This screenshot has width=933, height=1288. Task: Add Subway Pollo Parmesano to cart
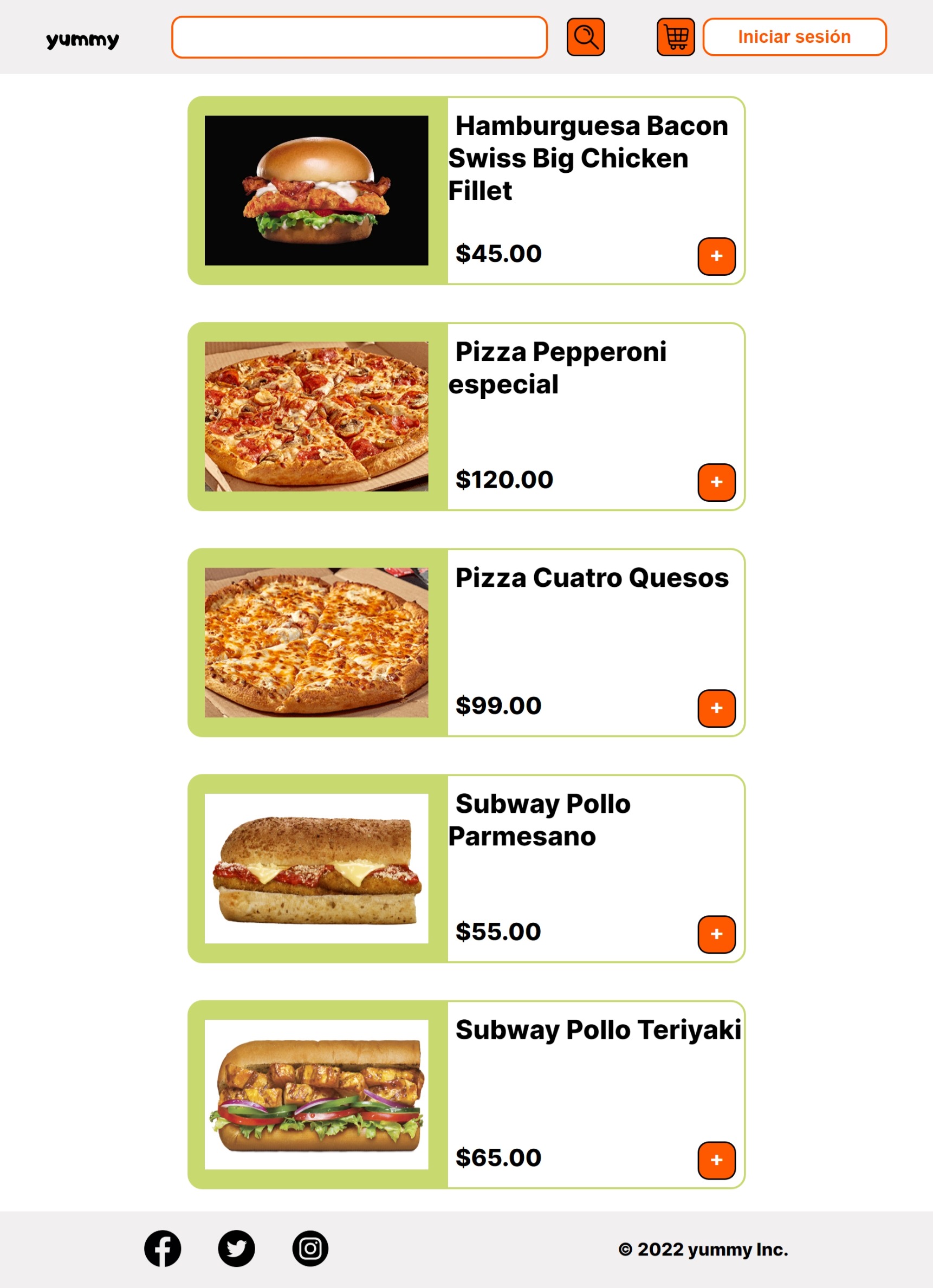(x=716, y=934)
